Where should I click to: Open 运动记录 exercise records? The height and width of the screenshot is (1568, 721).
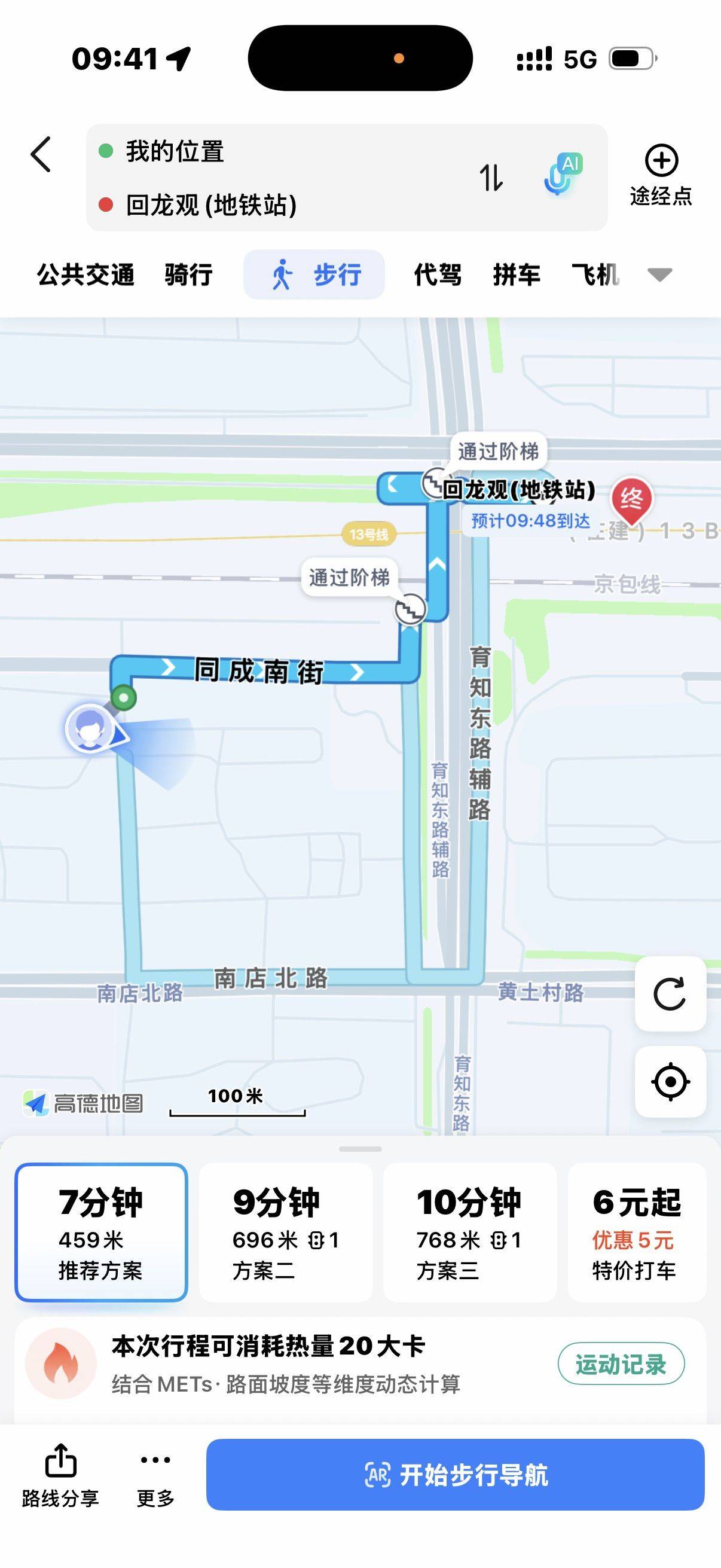(621, 1364)
